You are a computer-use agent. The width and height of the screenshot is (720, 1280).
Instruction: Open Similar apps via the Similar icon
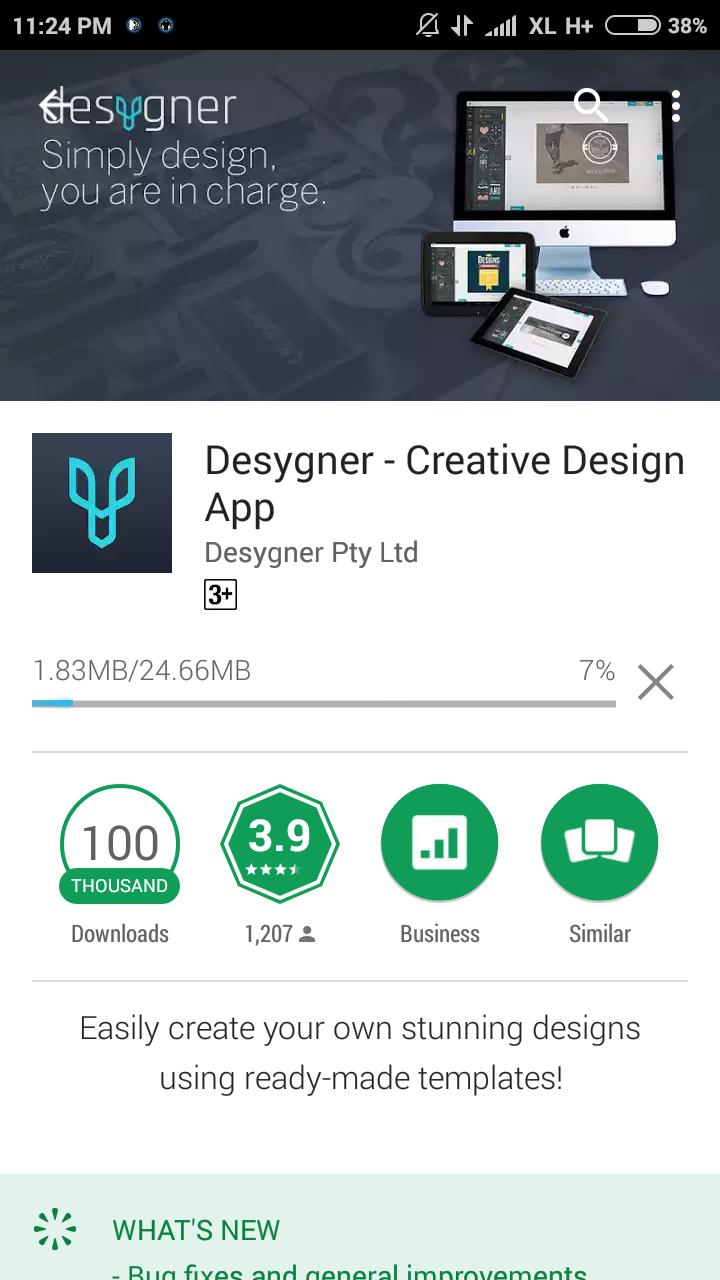click(x=599, y=843)
